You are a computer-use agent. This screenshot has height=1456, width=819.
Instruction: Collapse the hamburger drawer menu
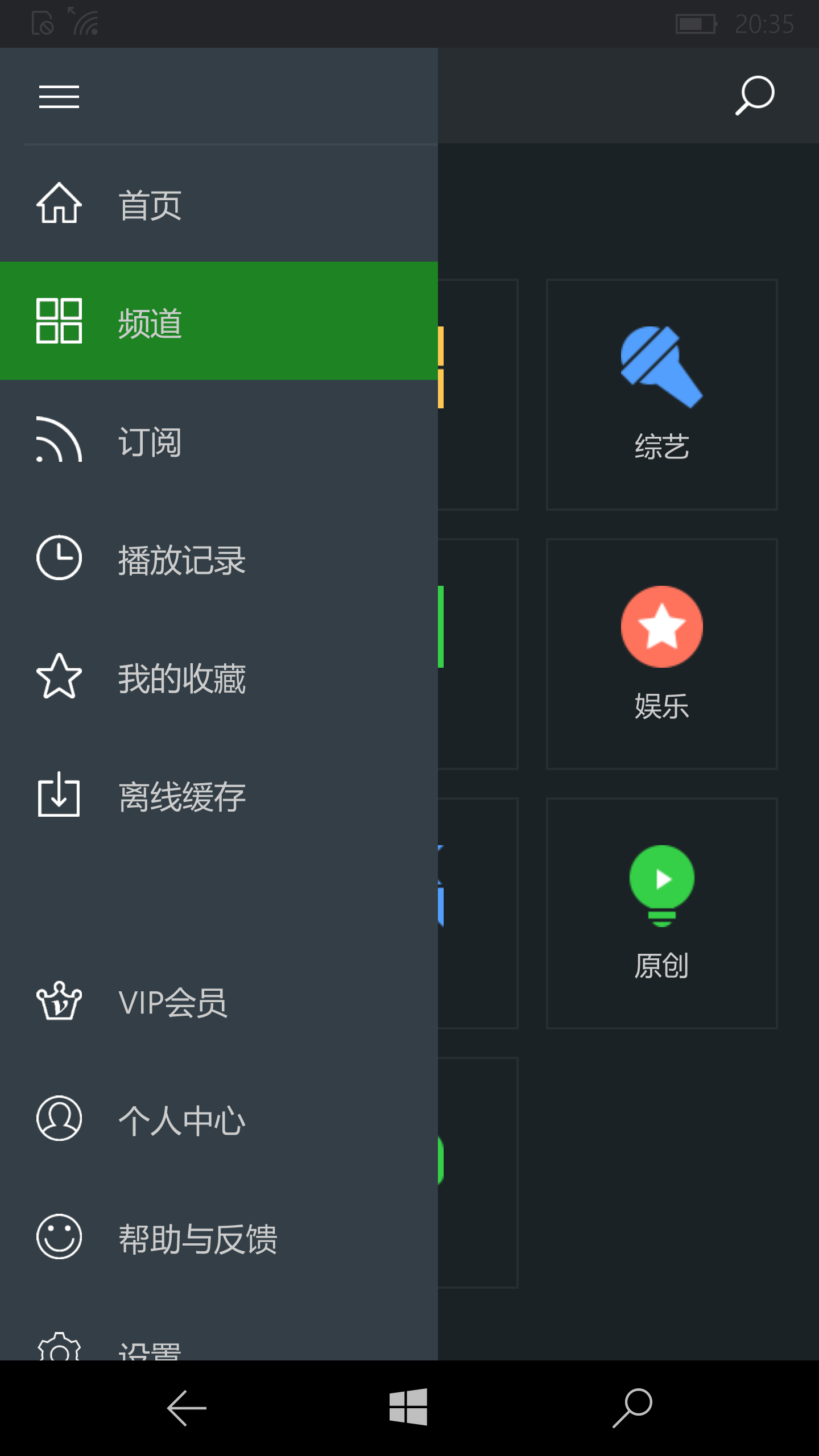point(59,96)
